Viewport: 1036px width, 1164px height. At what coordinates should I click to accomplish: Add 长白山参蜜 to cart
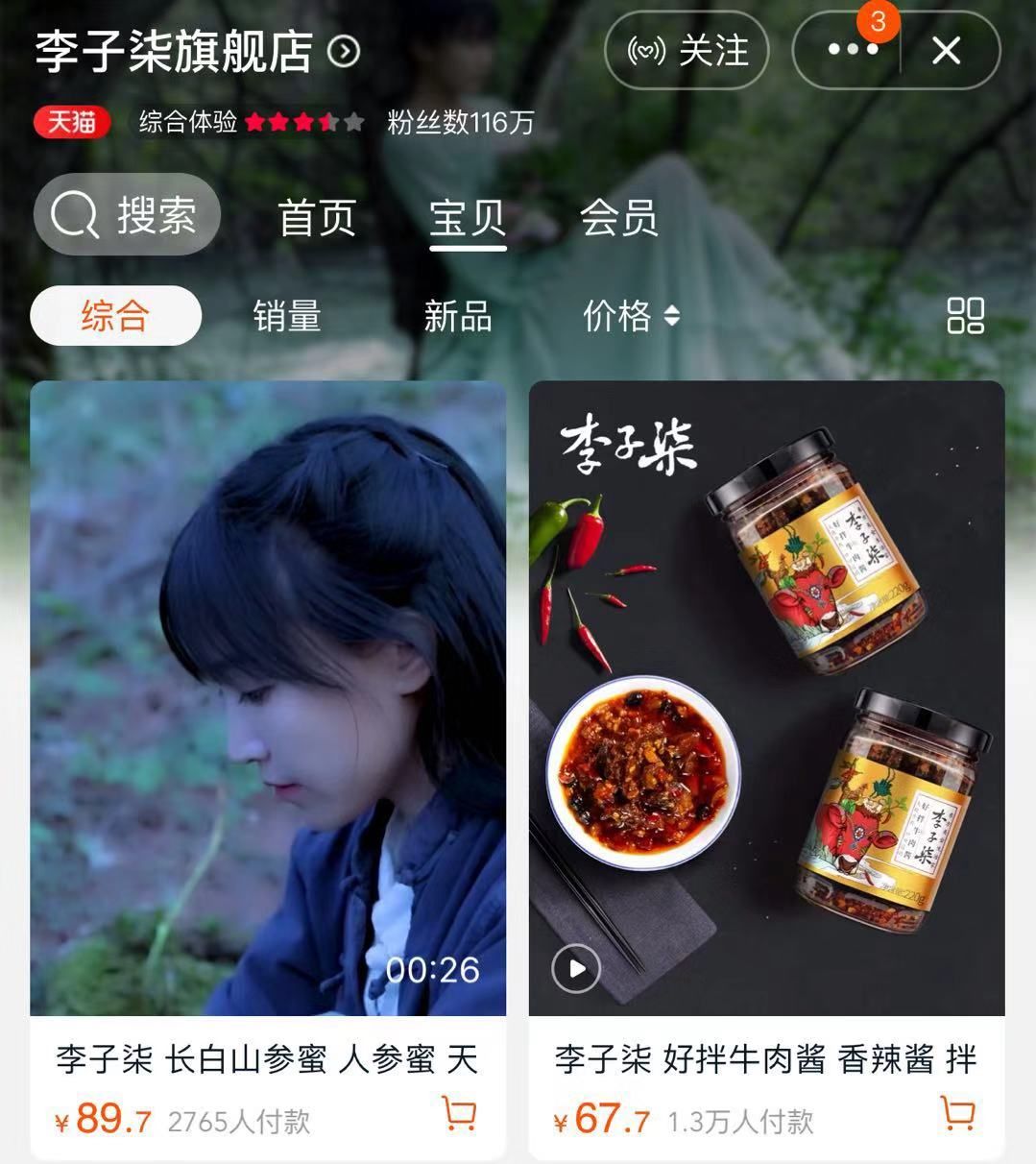pos(460,1114)
